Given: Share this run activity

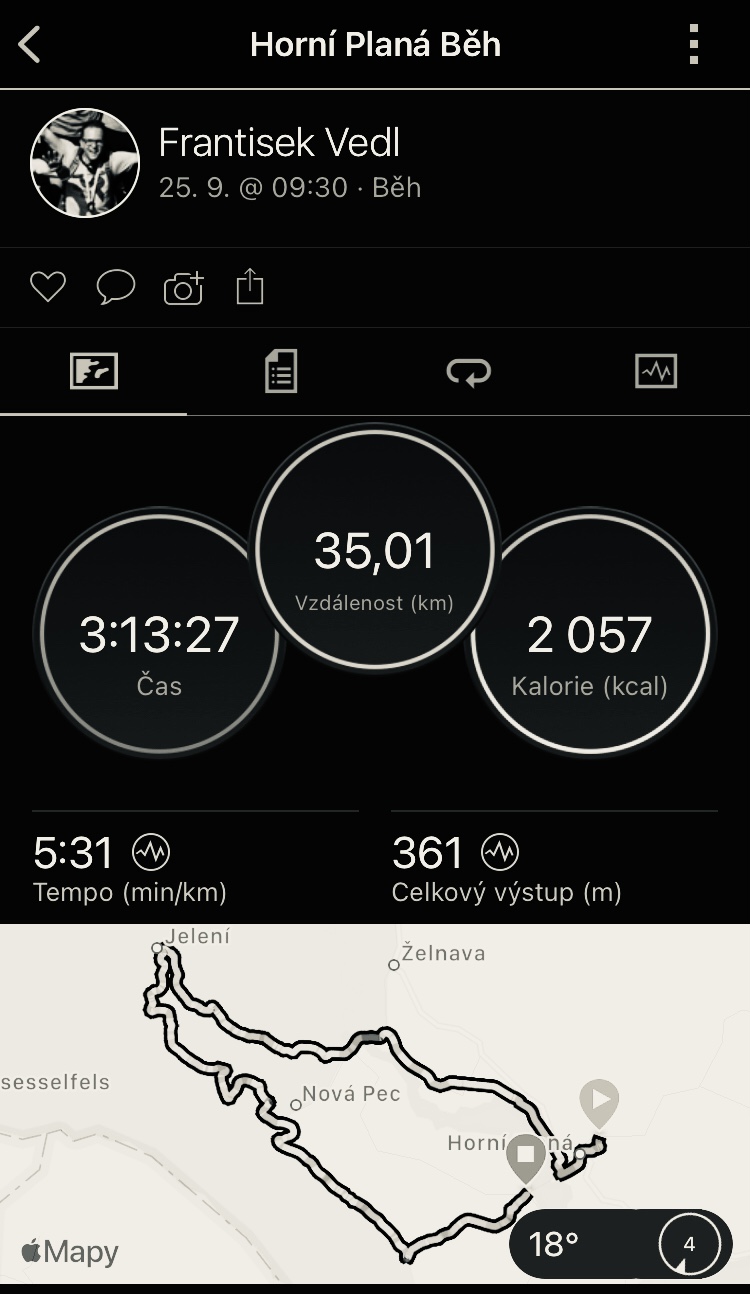Looking at the screenshot, I should pyautogui.click(x=250, y=287).
